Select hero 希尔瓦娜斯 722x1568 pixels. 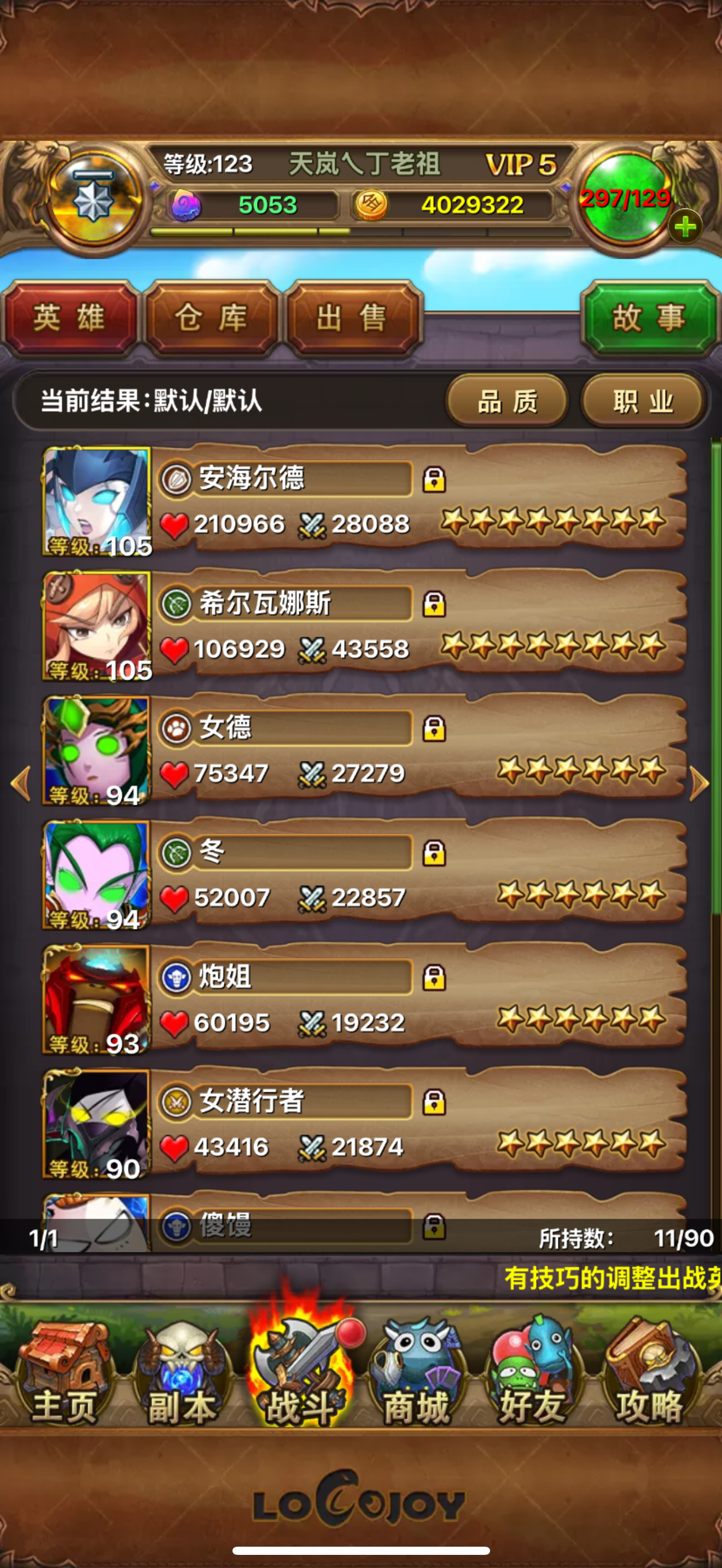[365, 626]
